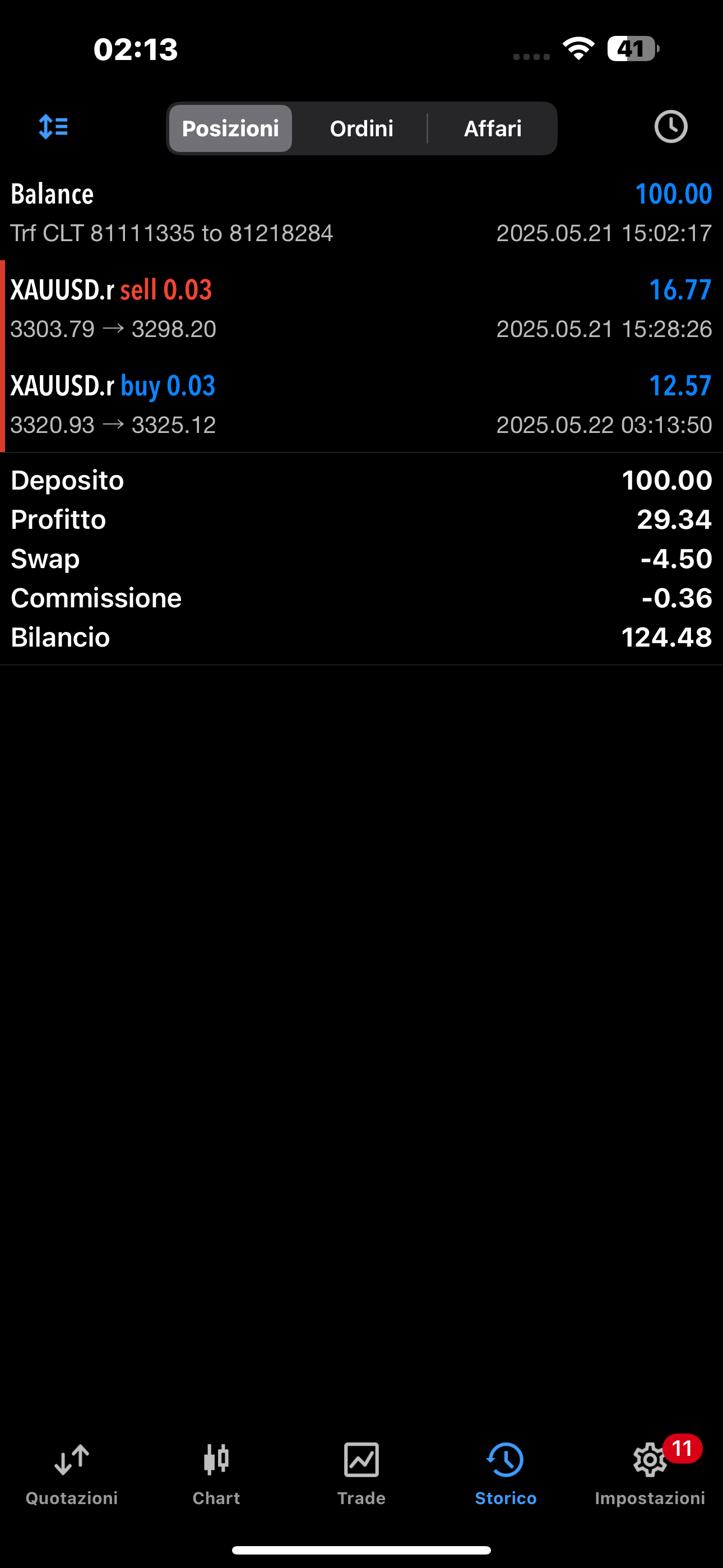Expand the XAUUSD.r sell 0.03 position
The height and width of the screenshot is (1568, 723).
pyautogui.click(x=361, y=308)
